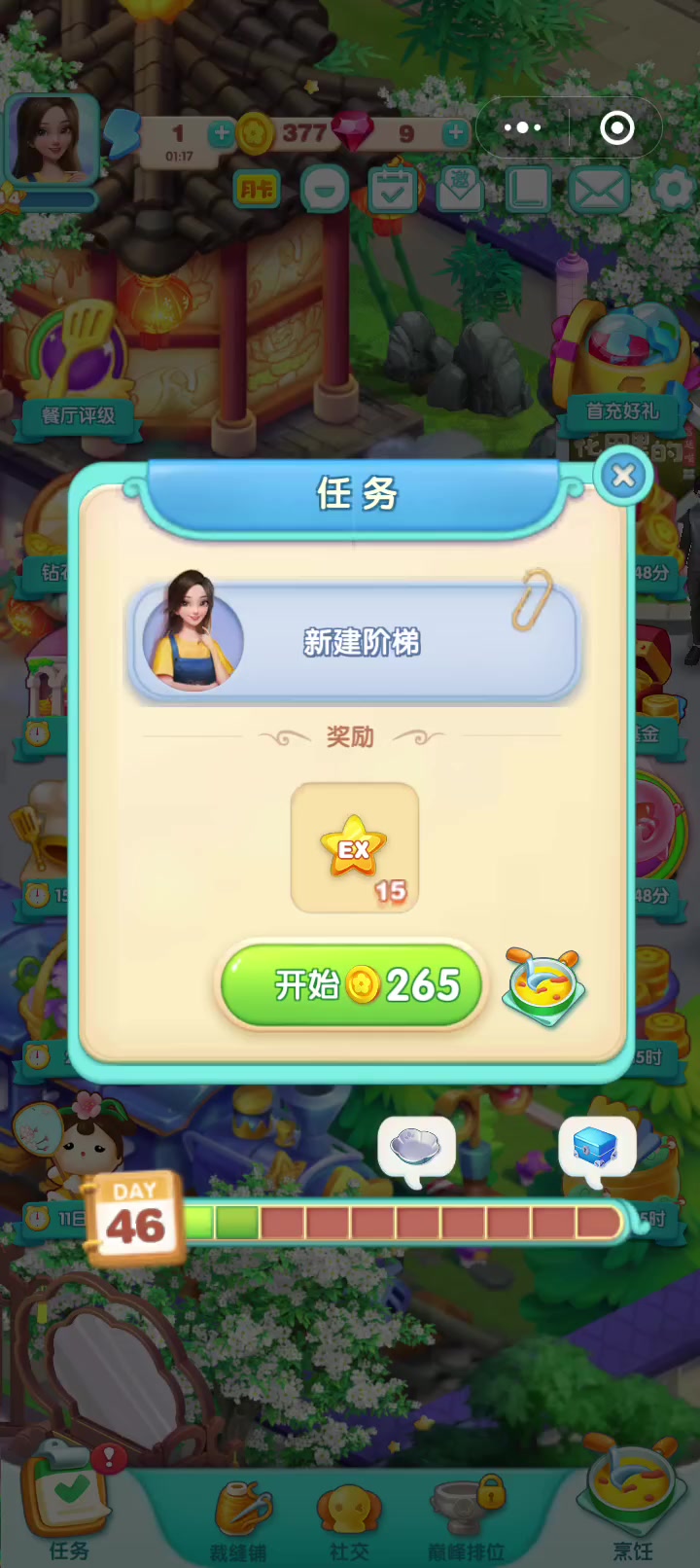This screenshot has height=1568, width=700.
Task: Open the calendar check-in icon
Action: click(393, 189)
